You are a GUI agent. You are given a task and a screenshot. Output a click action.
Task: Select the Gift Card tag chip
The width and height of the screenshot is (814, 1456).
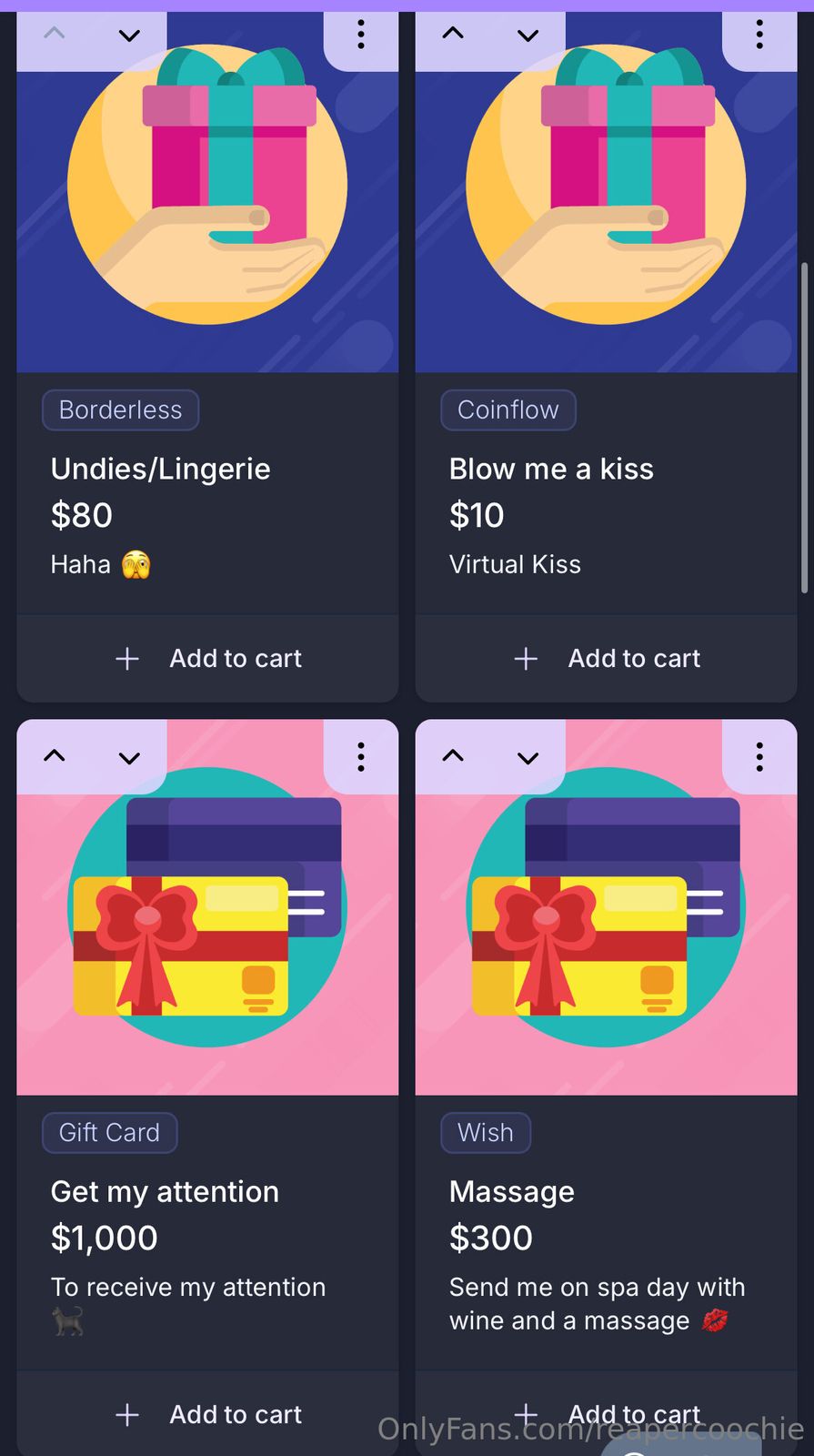pos(109,1132)
